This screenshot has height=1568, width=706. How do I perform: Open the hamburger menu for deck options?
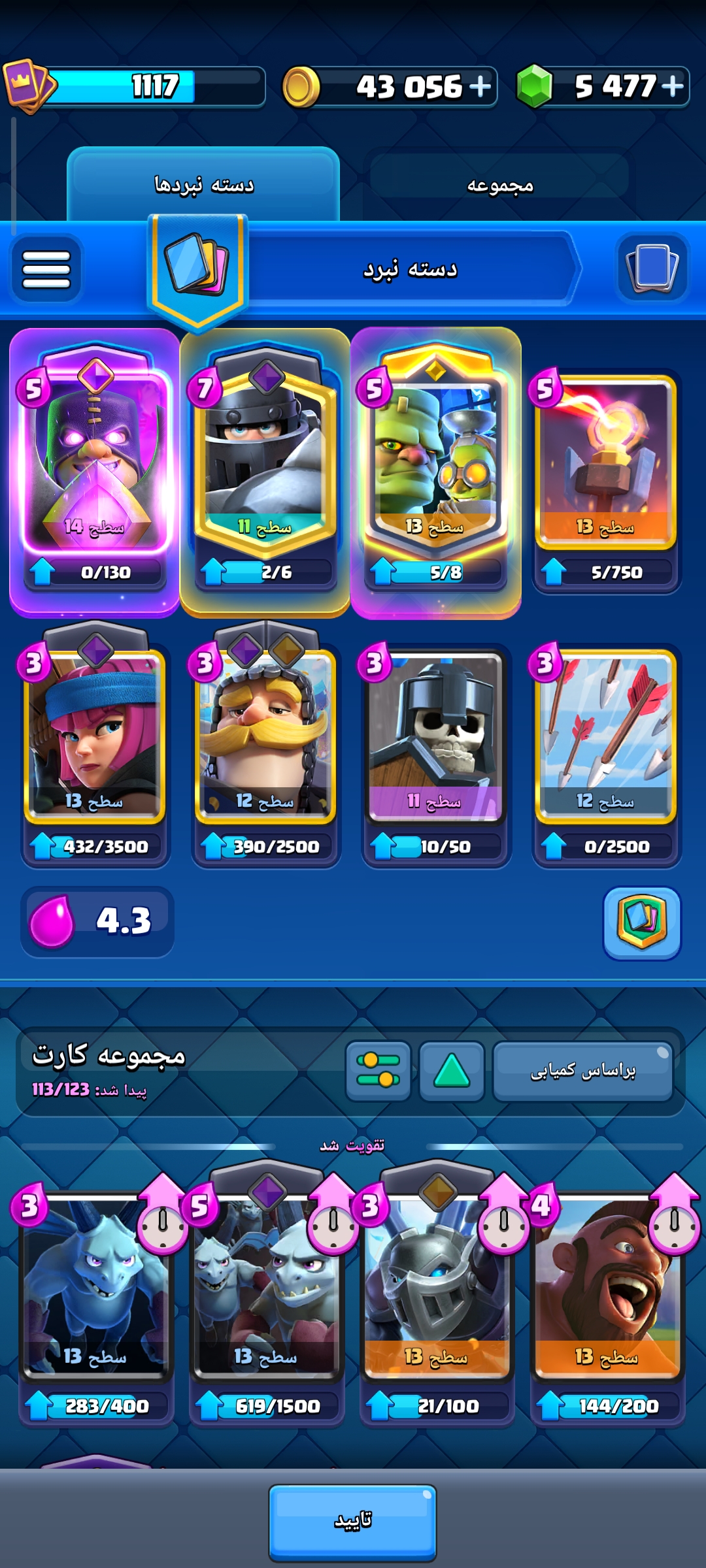46,269
